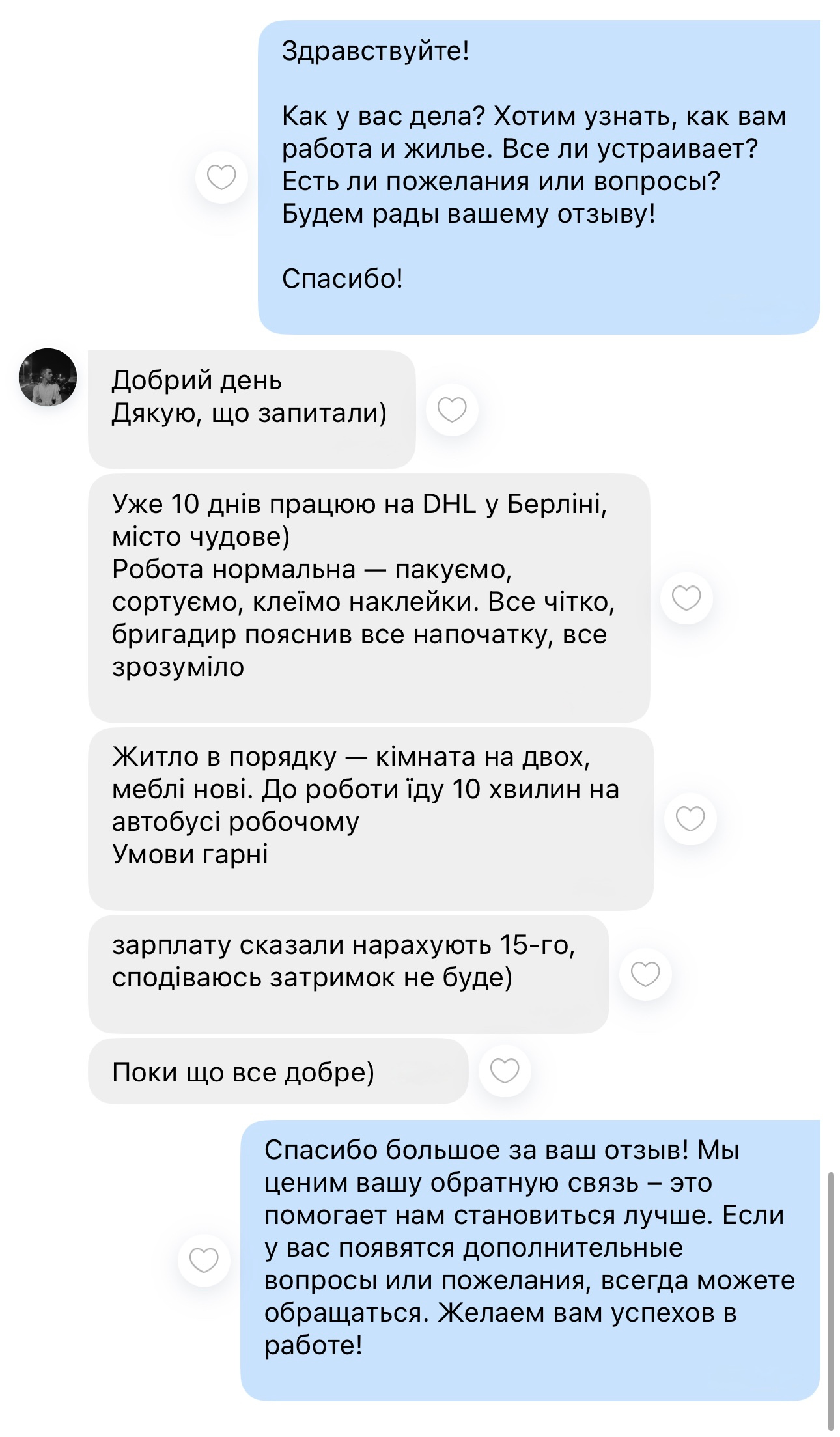
Task: Open the sender's profile avatar
Action: [48, 378]
